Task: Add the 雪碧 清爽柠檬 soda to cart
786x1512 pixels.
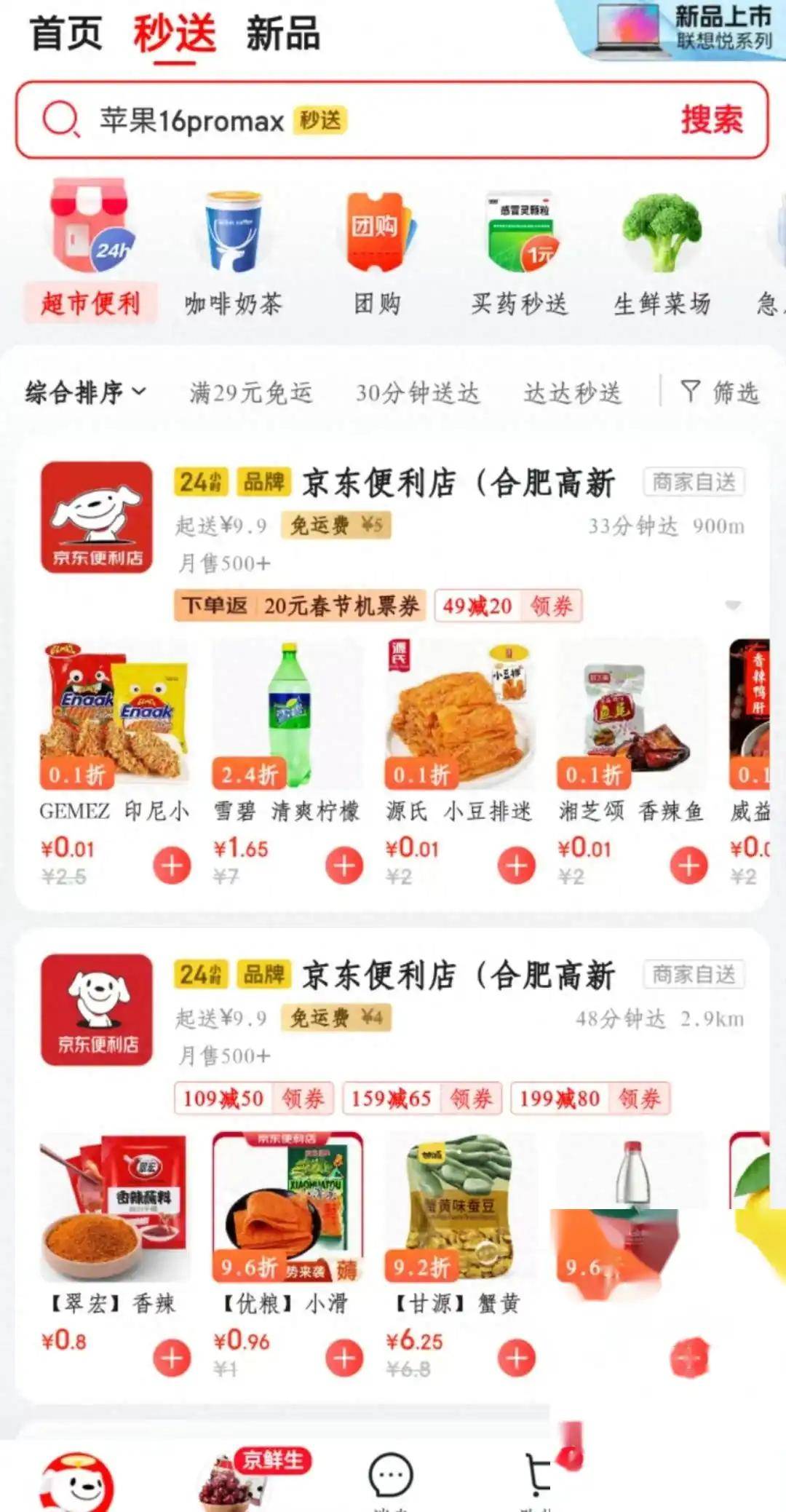Action: (x=343, y=867)
